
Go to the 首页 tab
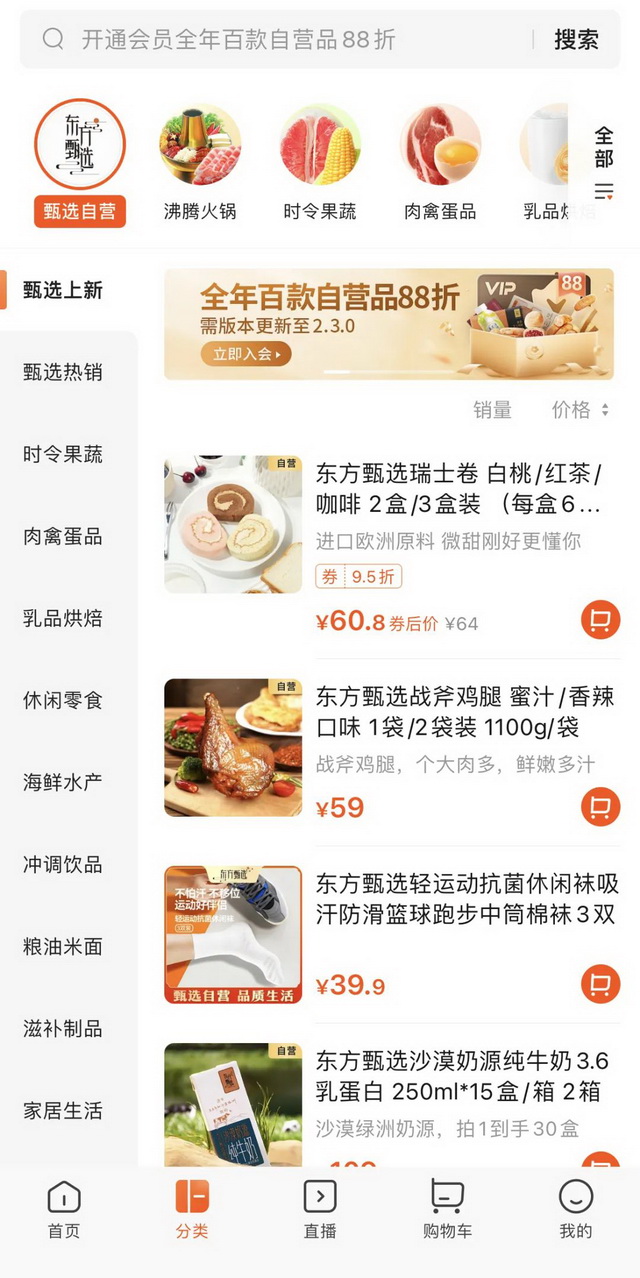click(x=64, y=1208)
